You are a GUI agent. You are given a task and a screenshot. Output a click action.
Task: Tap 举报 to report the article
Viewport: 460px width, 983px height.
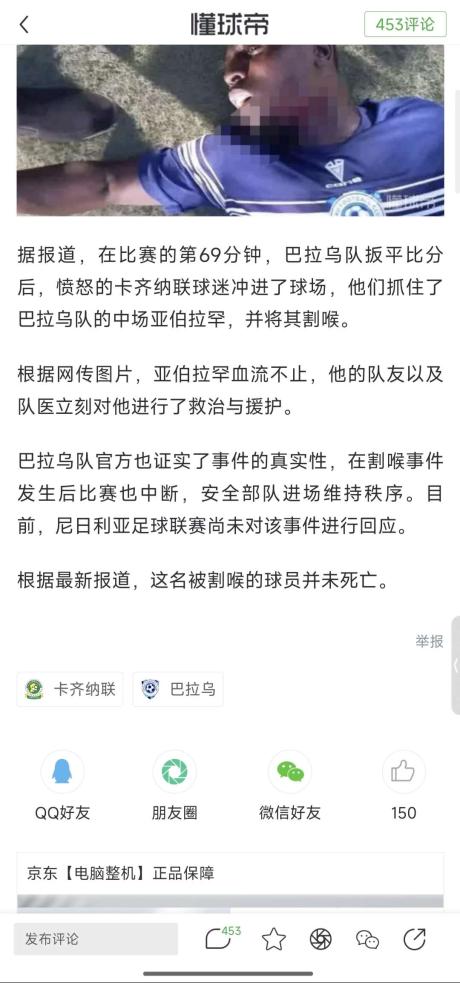[x=429, y=641]
